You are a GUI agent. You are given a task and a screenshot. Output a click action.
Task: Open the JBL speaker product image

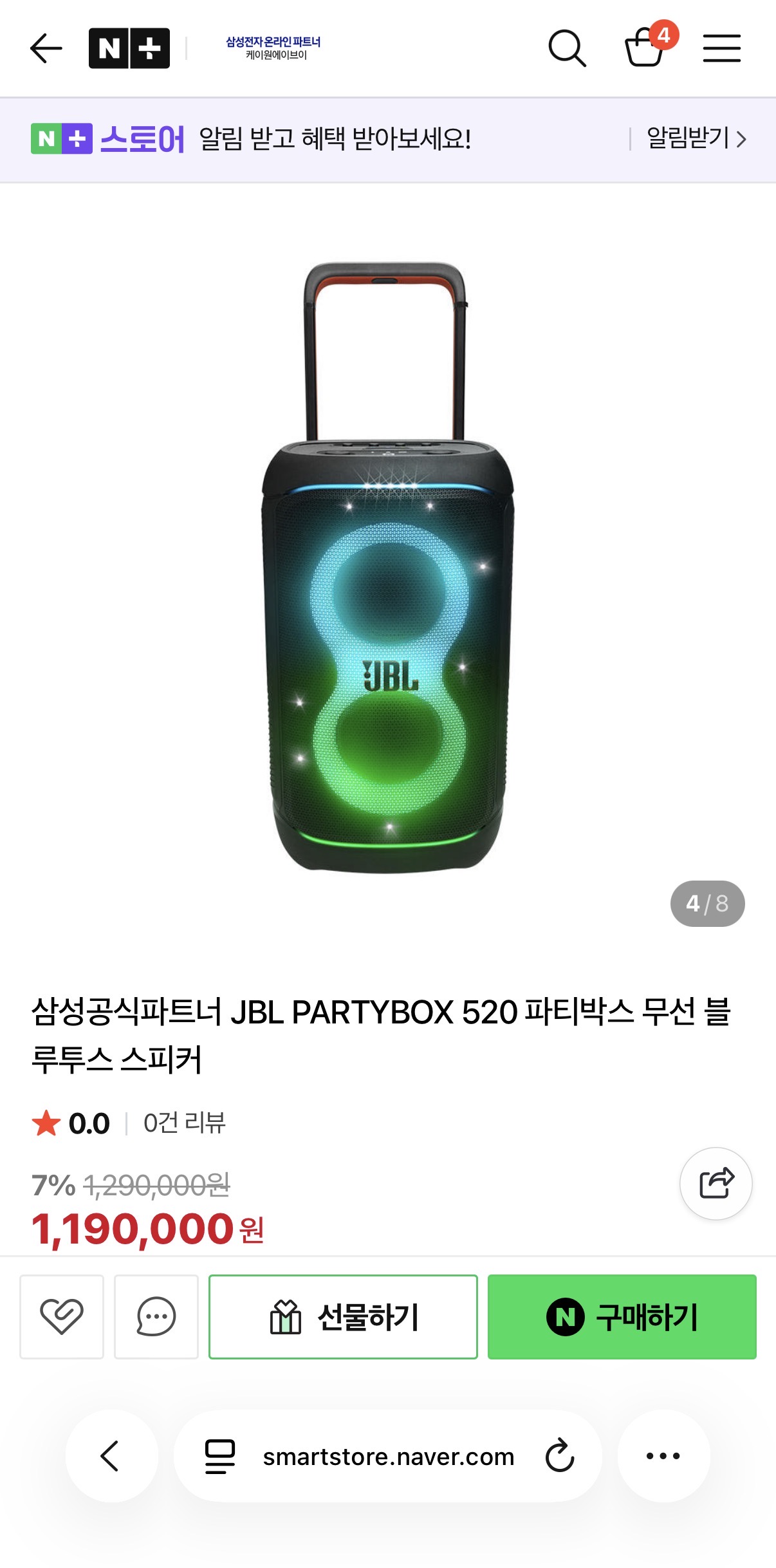[x=387, y=566]
